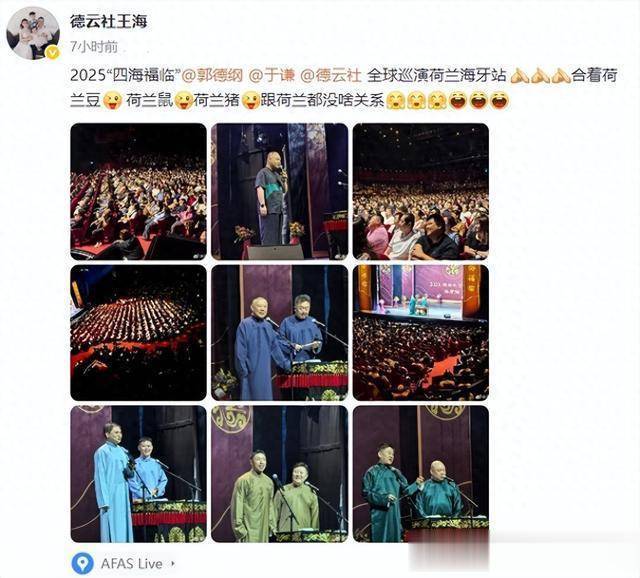Open wide stage photo with the banner backdrop

(420, 332)
